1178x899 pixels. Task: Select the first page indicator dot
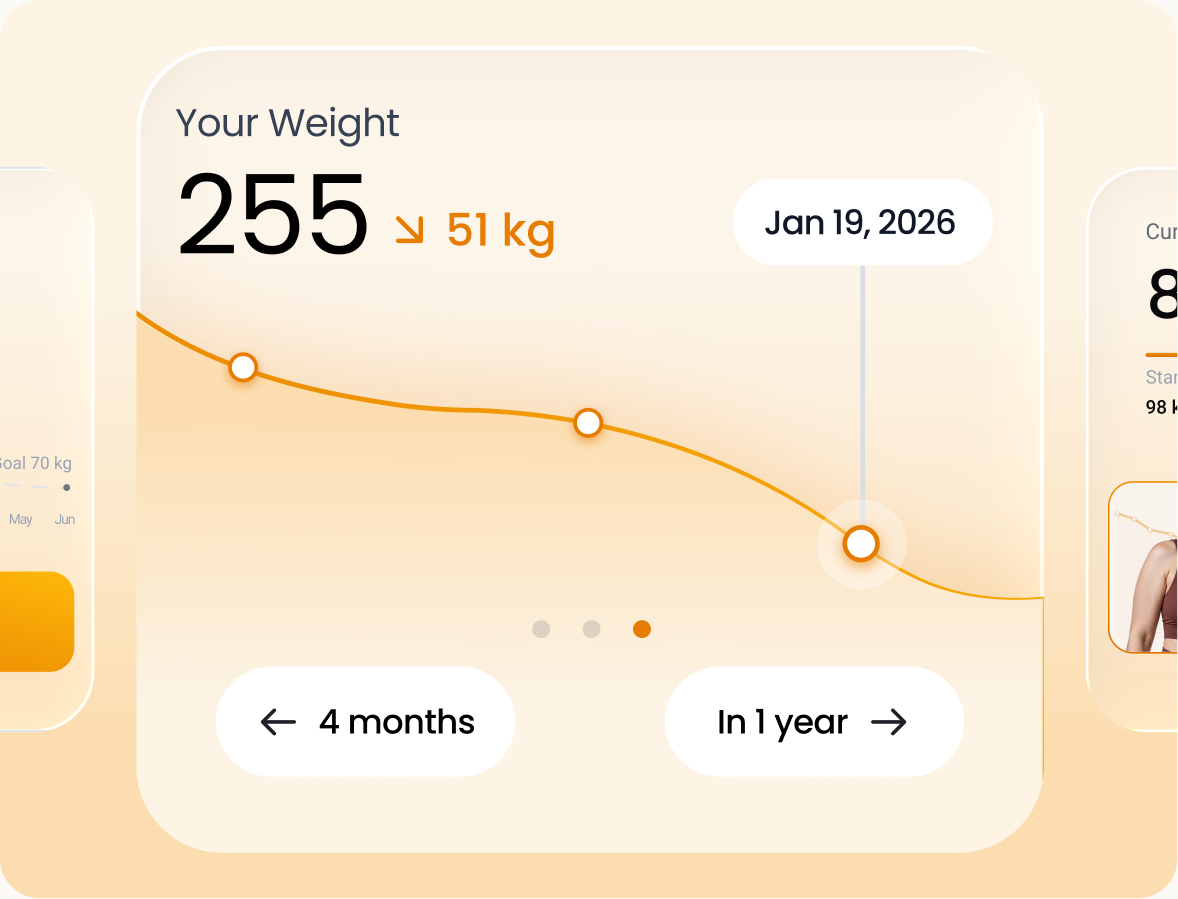(x=541, y=629)
